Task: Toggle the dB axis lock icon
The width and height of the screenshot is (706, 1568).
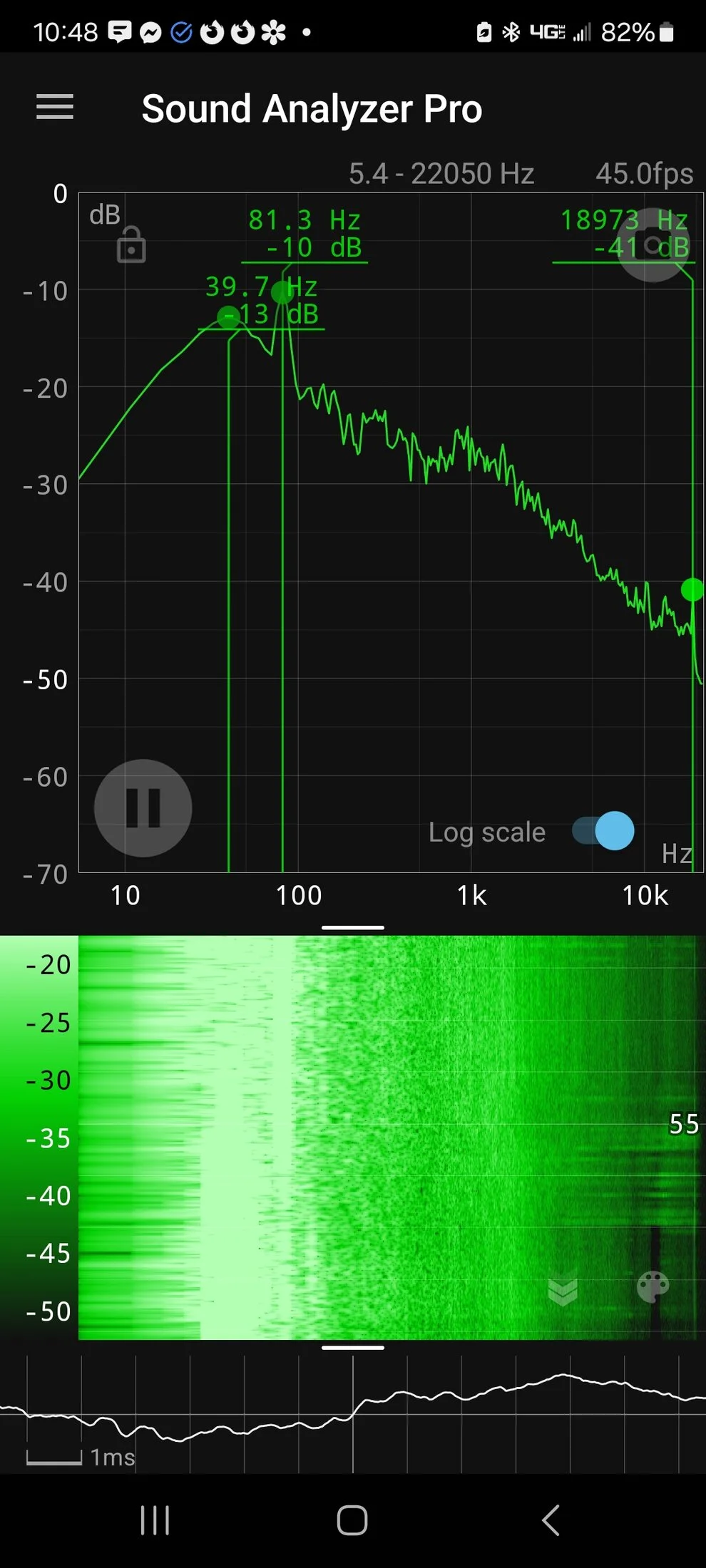Action: pyautogui.click(x=131, y=245)
